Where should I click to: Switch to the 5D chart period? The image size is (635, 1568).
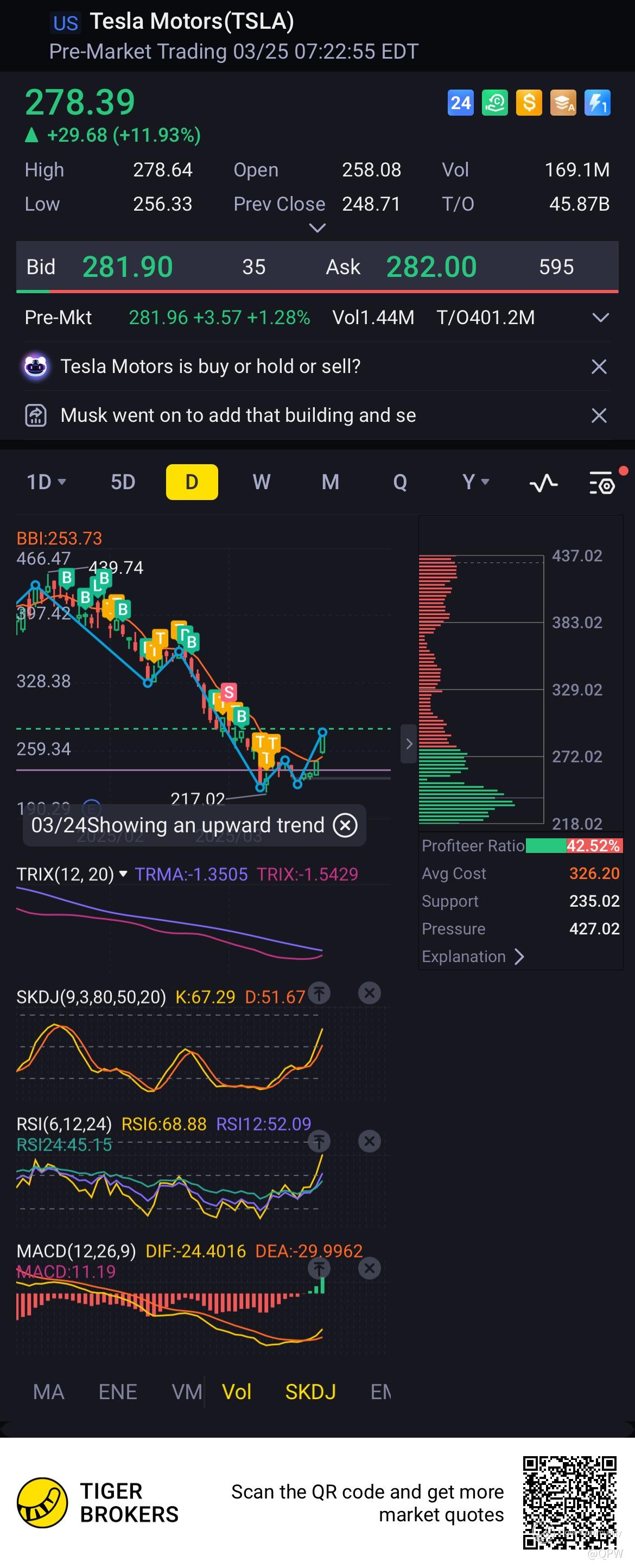coord(123,482)
